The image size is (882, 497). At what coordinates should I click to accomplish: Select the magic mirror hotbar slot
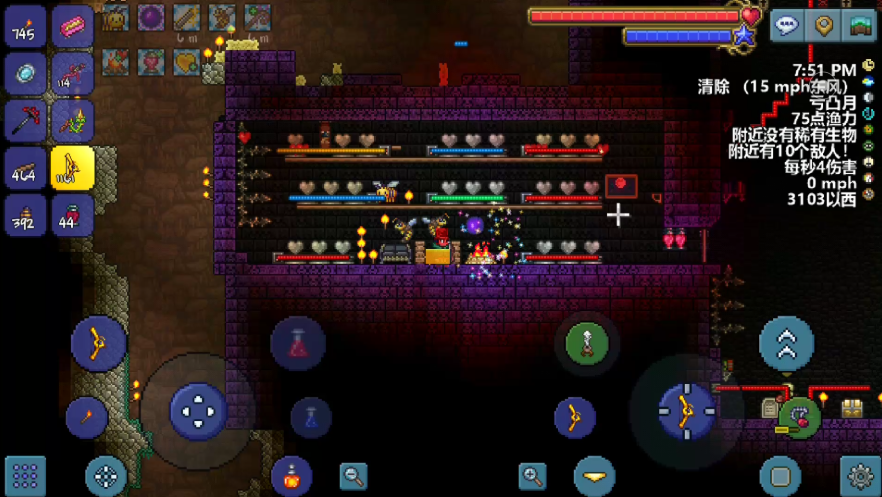(25, 74)
